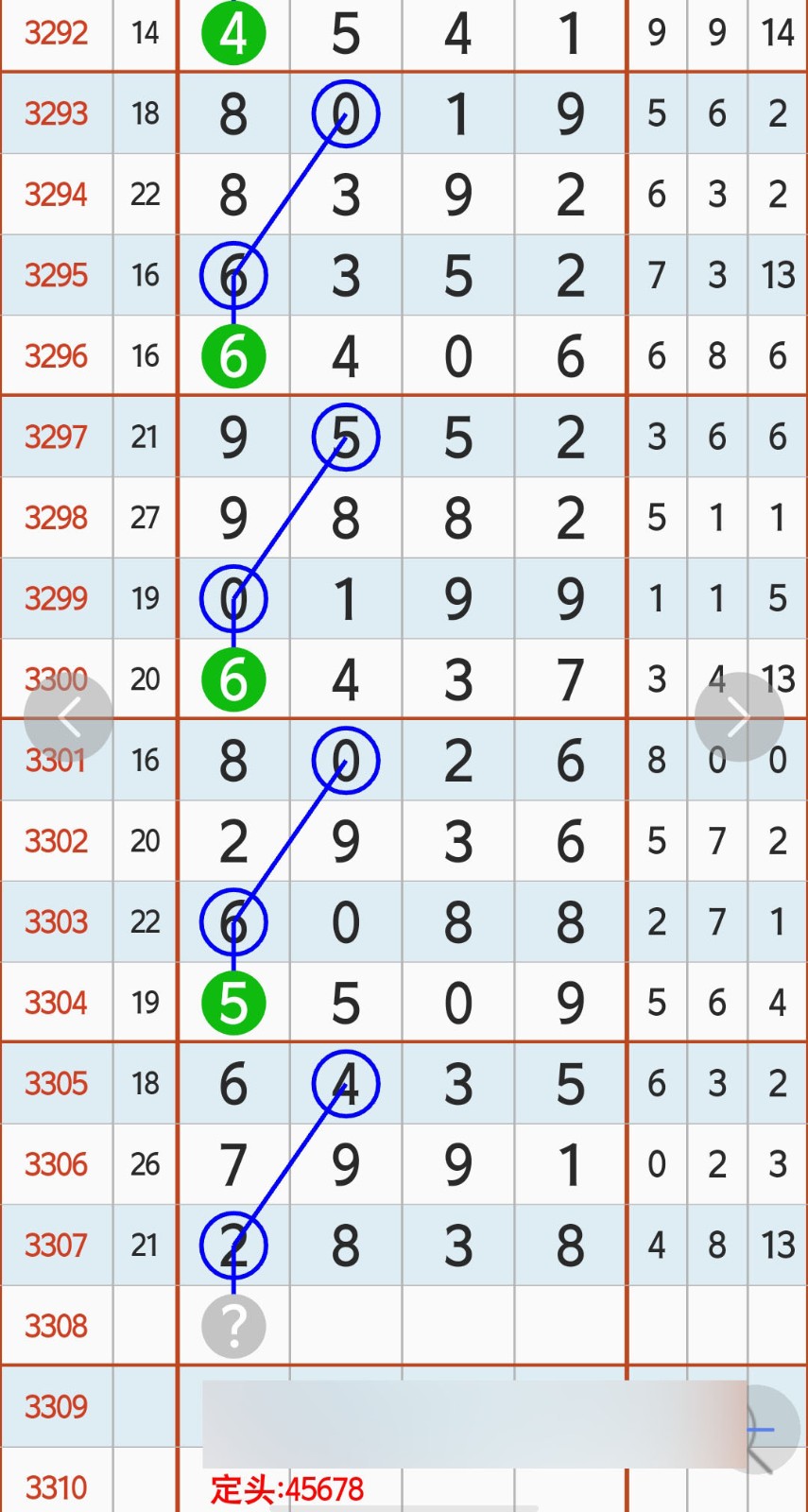Click the question mark prediction circle for period 3308

[x=233, y=1325]
